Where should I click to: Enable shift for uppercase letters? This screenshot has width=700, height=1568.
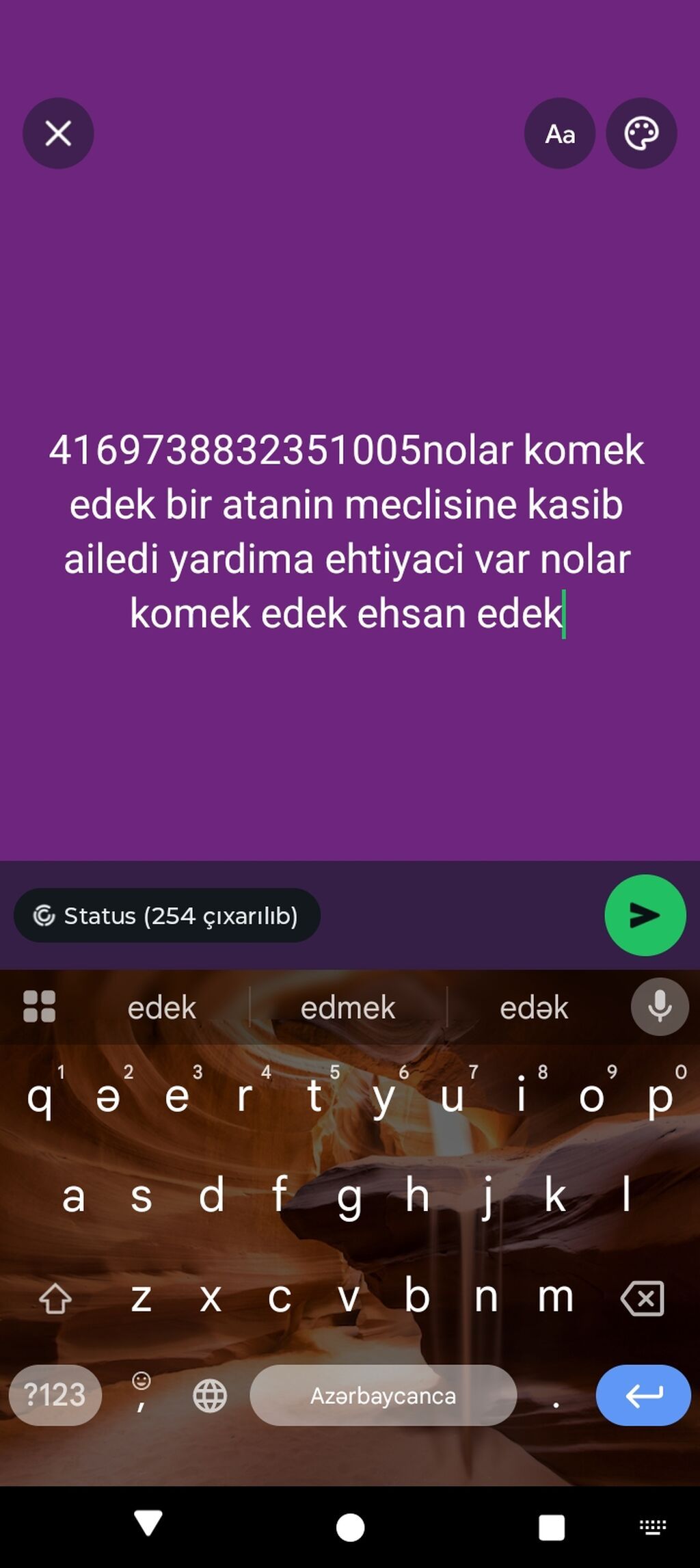[55, 1298]
